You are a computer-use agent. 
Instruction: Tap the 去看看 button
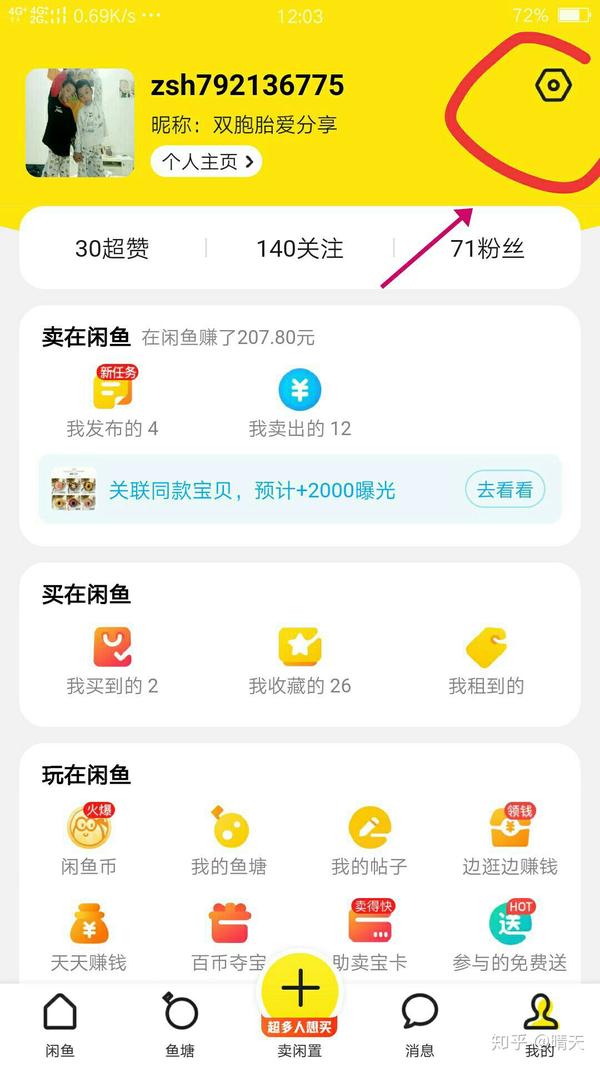coord(505,489)
